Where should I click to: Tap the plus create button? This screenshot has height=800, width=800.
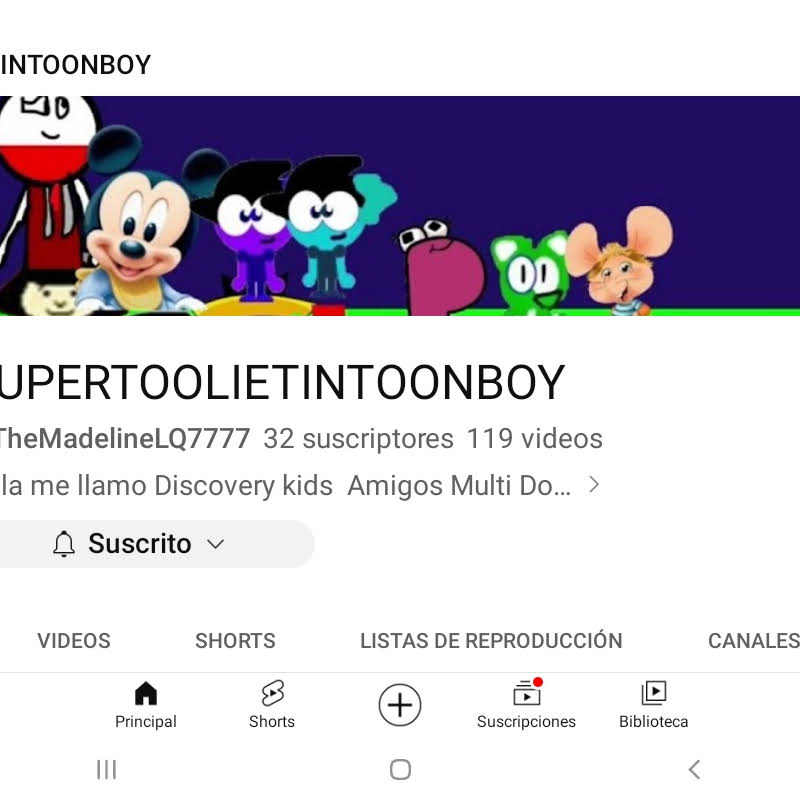(x=400, y=705)
